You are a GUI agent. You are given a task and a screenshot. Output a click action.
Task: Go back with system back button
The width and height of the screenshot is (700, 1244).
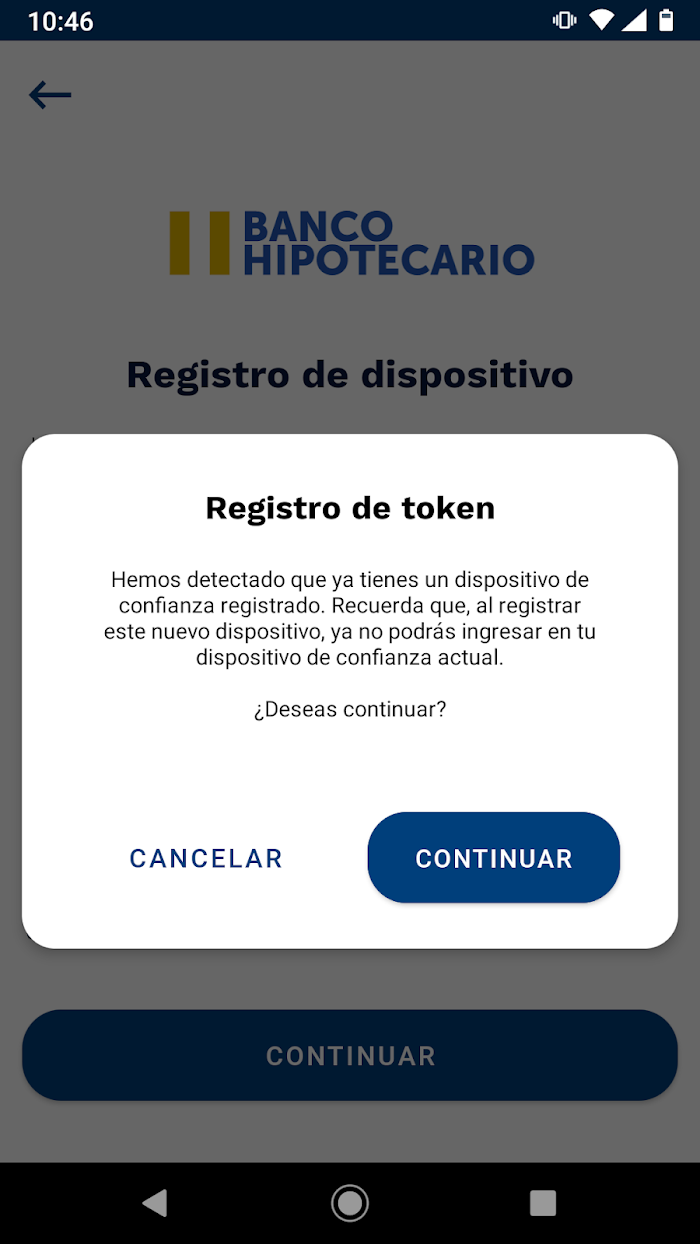155,1203
